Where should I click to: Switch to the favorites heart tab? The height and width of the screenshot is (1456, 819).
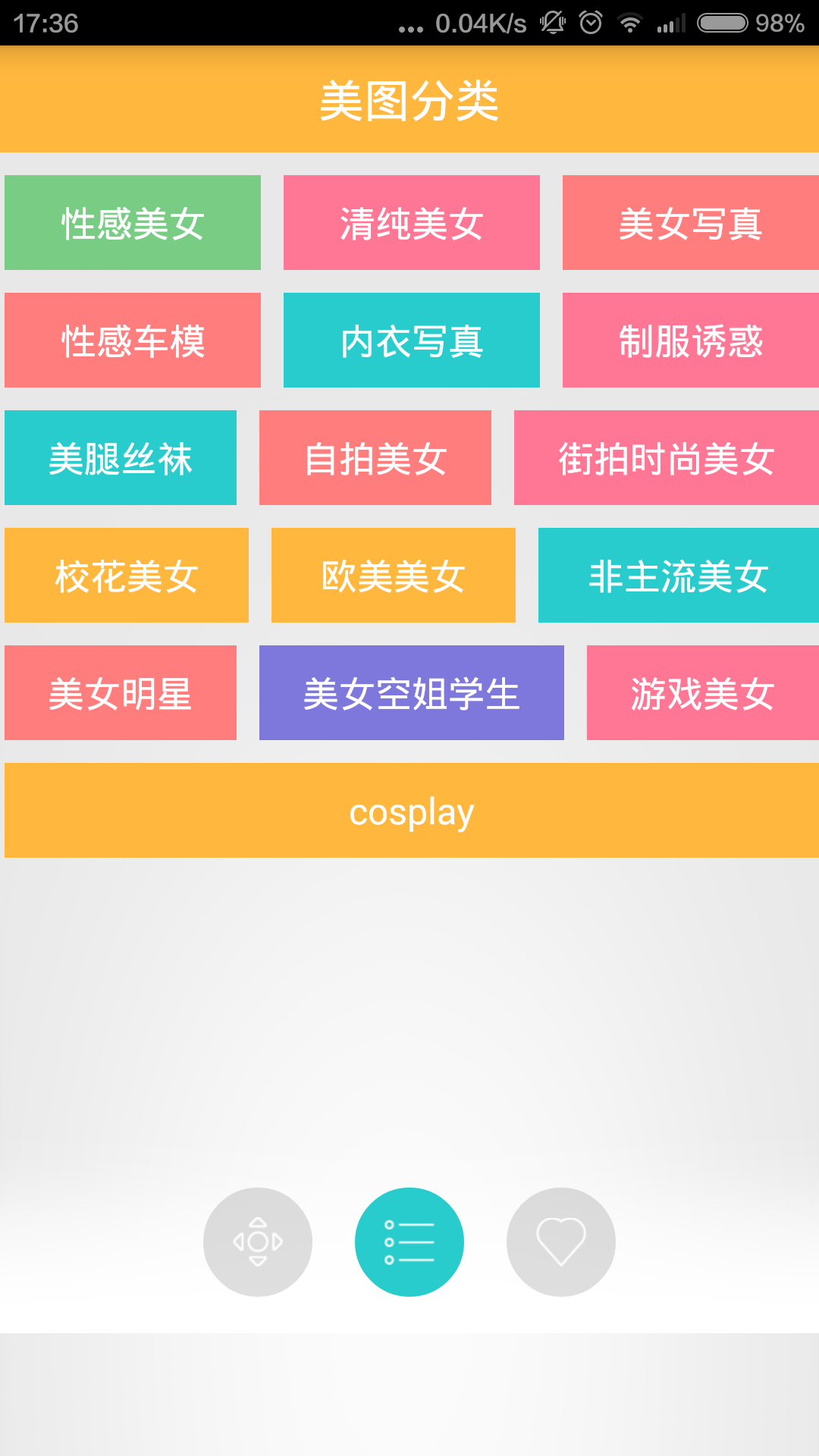pyautogui.click(x=561, y=1242)
